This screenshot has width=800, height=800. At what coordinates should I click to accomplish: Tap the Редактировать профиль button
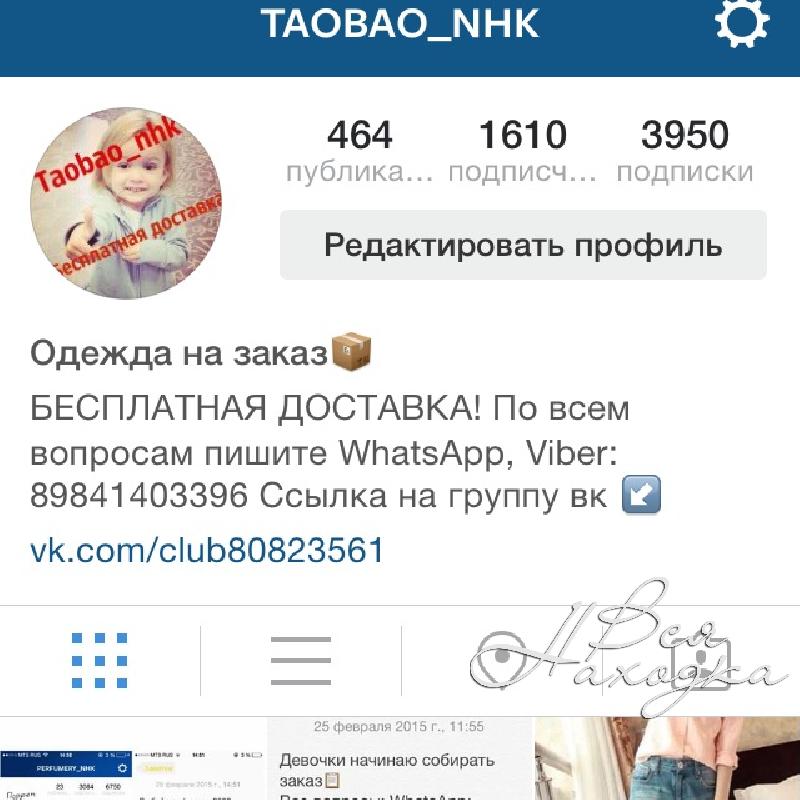click(523, 245)
